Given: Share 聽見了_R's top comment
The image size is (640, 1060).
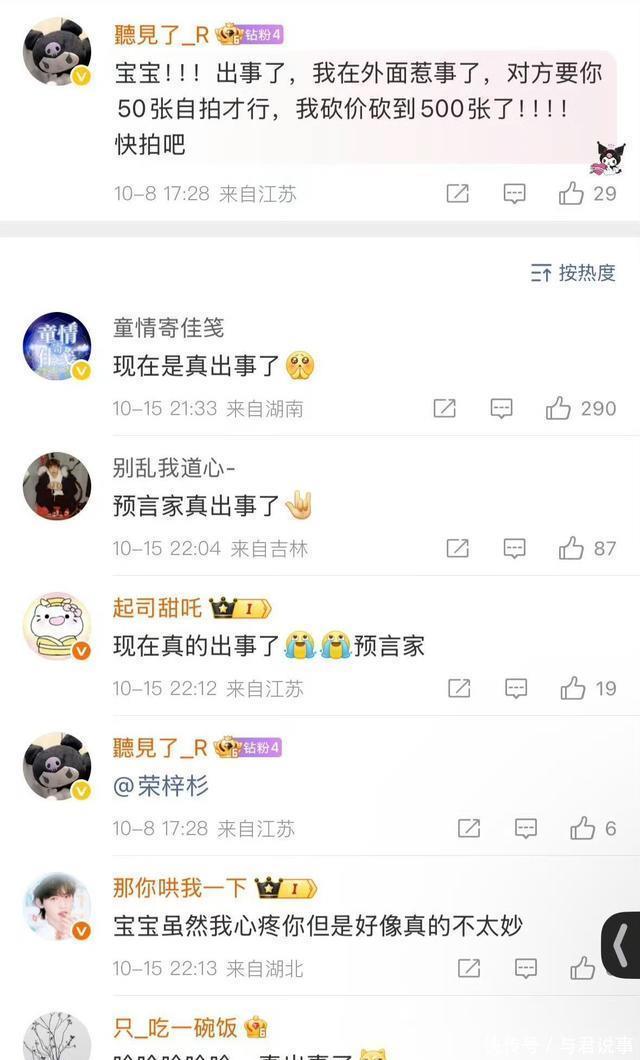Looking at the screenshot, I should (x=457, y=194).
